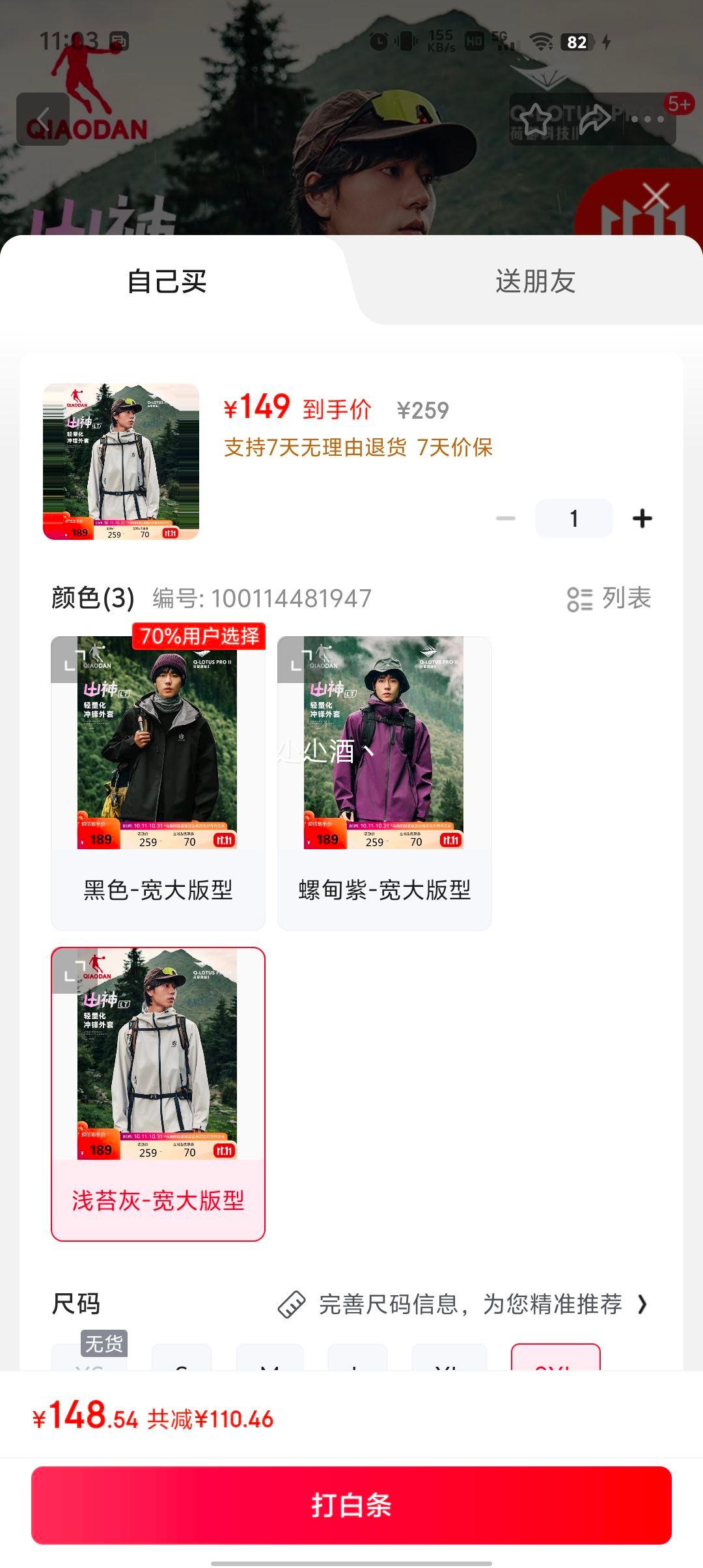The width and height of the screenshot is (703, 1568).
Task: Open the three-dot more menu
Action: [648, 119]
